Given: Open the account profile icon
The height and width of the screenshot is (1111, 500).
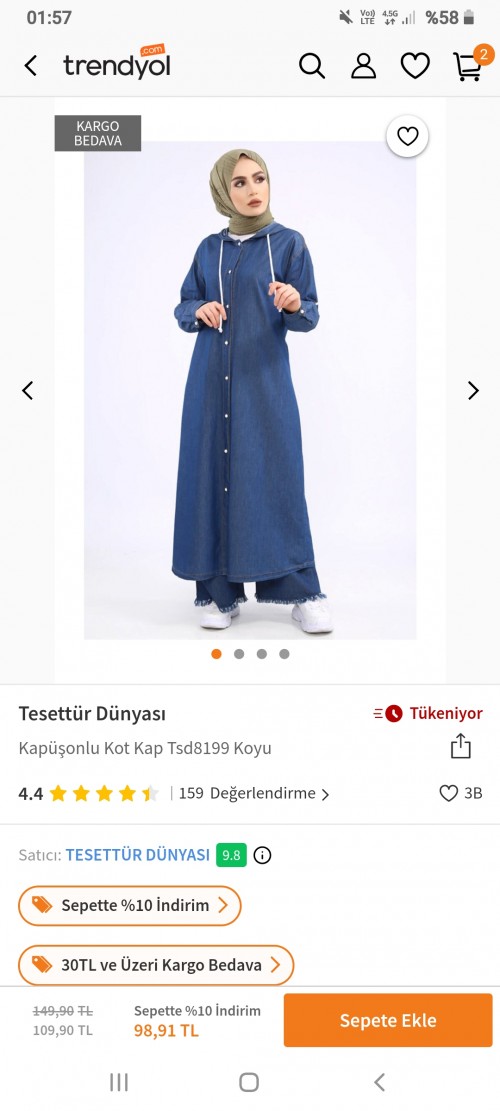Looking at the screenshot, I should point(363,66).
